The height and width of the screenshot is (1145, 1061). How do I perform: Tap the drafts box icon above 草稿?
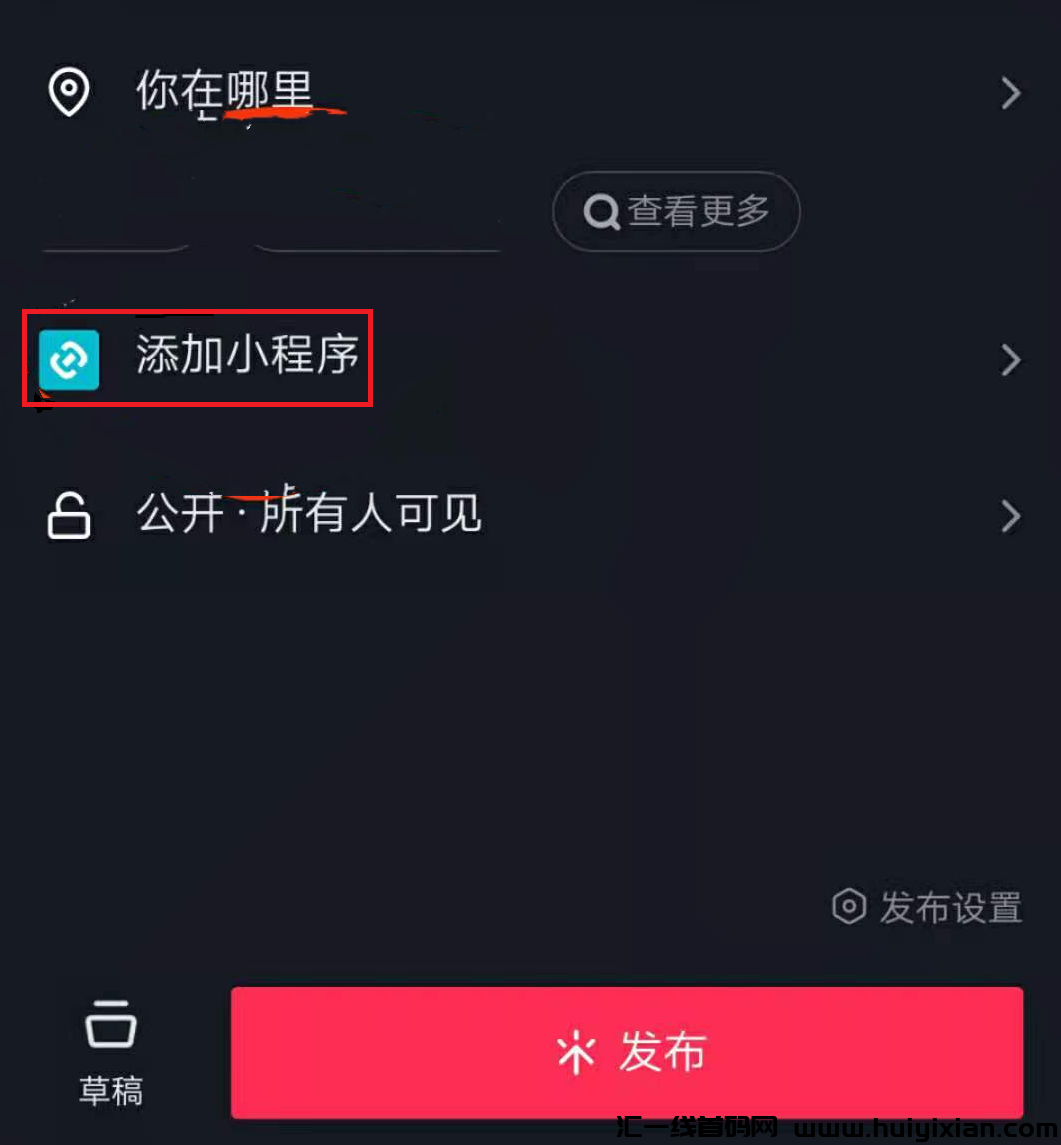tap(111, 1022)
